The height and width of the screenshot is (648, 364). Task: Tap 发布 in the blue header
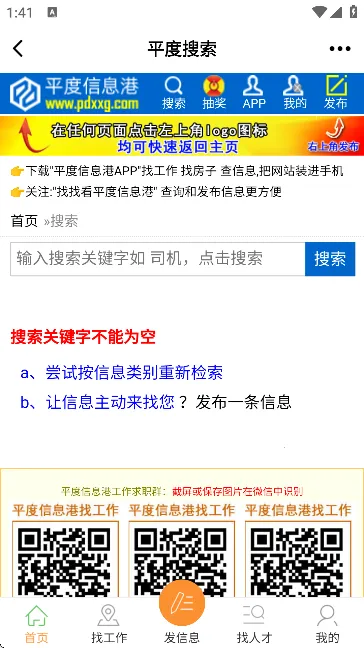point(335,93)
